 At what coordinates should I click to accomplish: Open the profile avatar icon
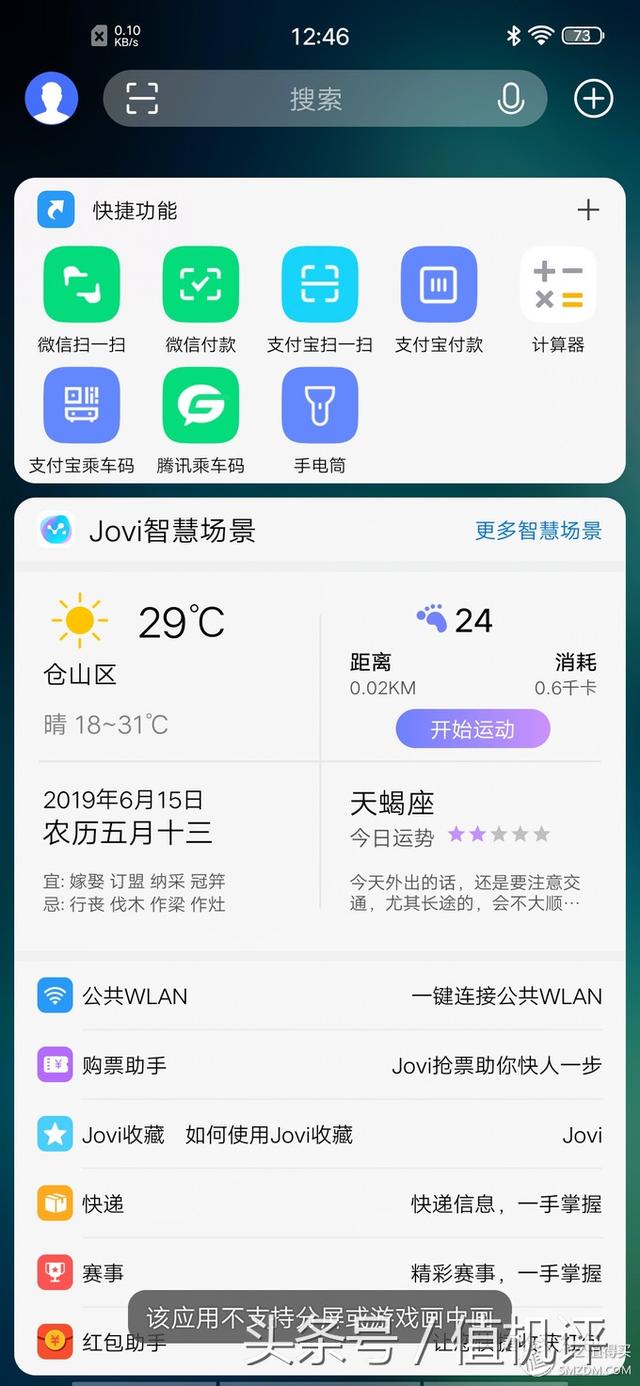(x=52, y=98)
